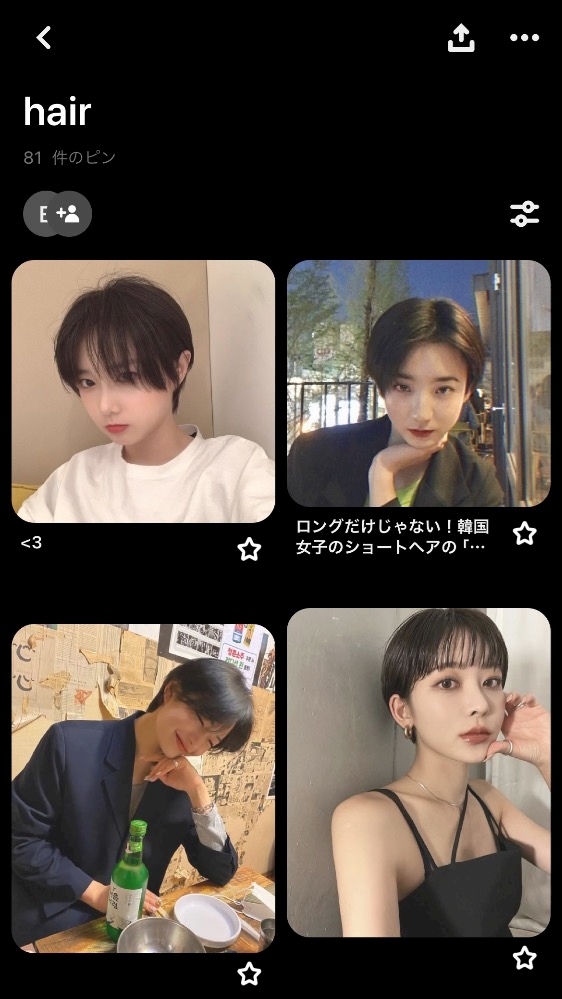Star the black camisole pin
This screenshot has width=562, height=999.
[x=524, y=958]
